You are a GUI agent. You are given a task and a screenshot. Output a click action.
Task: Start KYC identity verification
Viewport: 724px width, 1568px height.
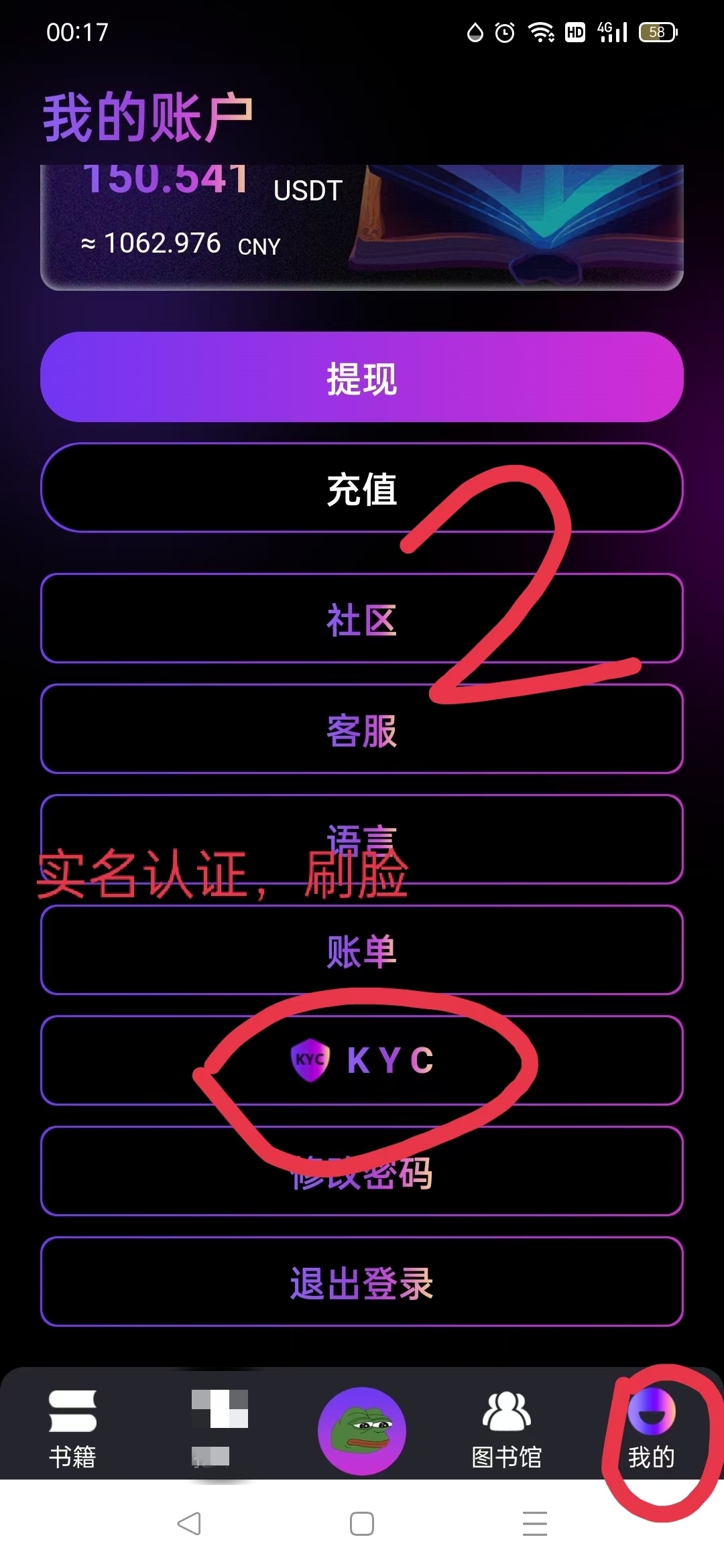click(x=362, y=1061)
